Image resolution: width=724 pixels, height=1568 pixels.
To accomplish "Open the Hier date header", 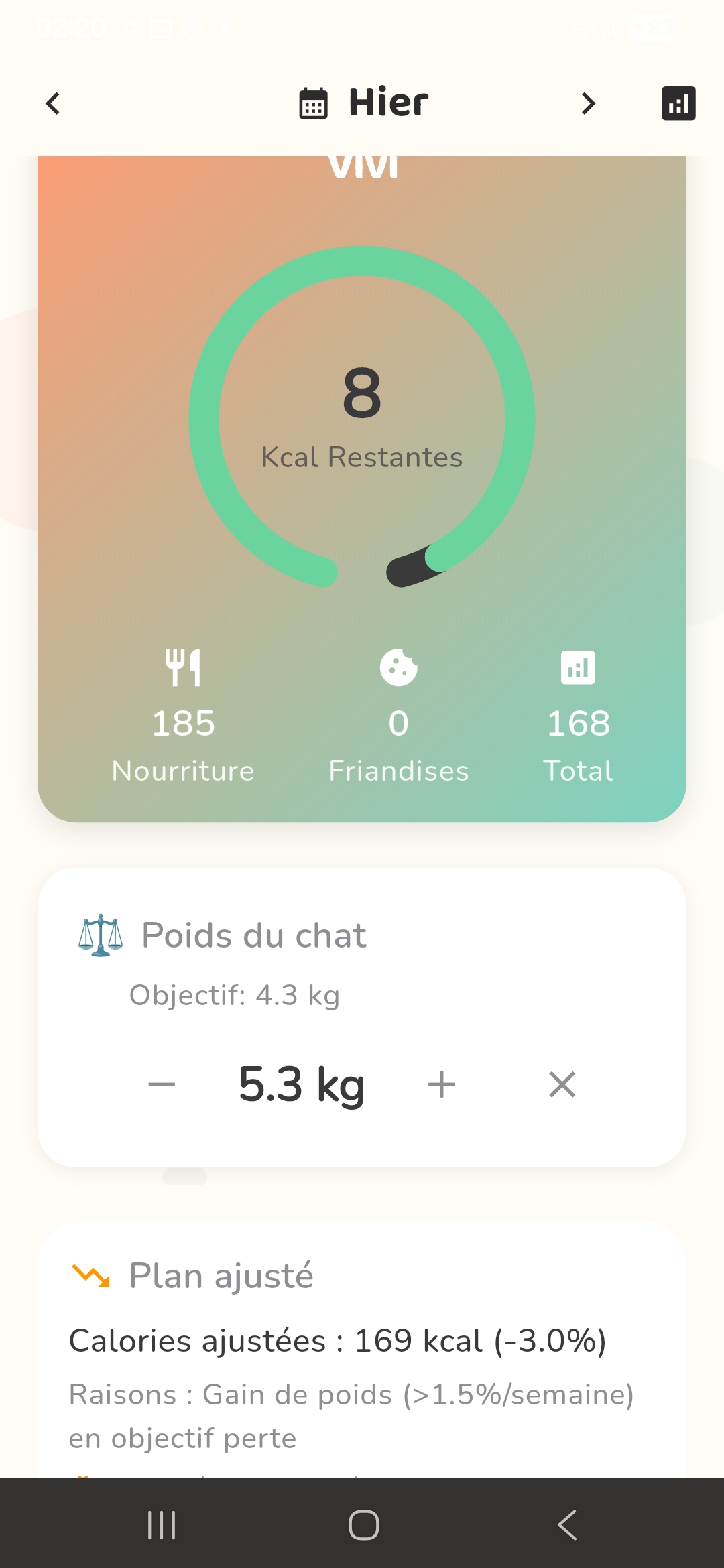I will pyautogui.click(x=387, y=103).
